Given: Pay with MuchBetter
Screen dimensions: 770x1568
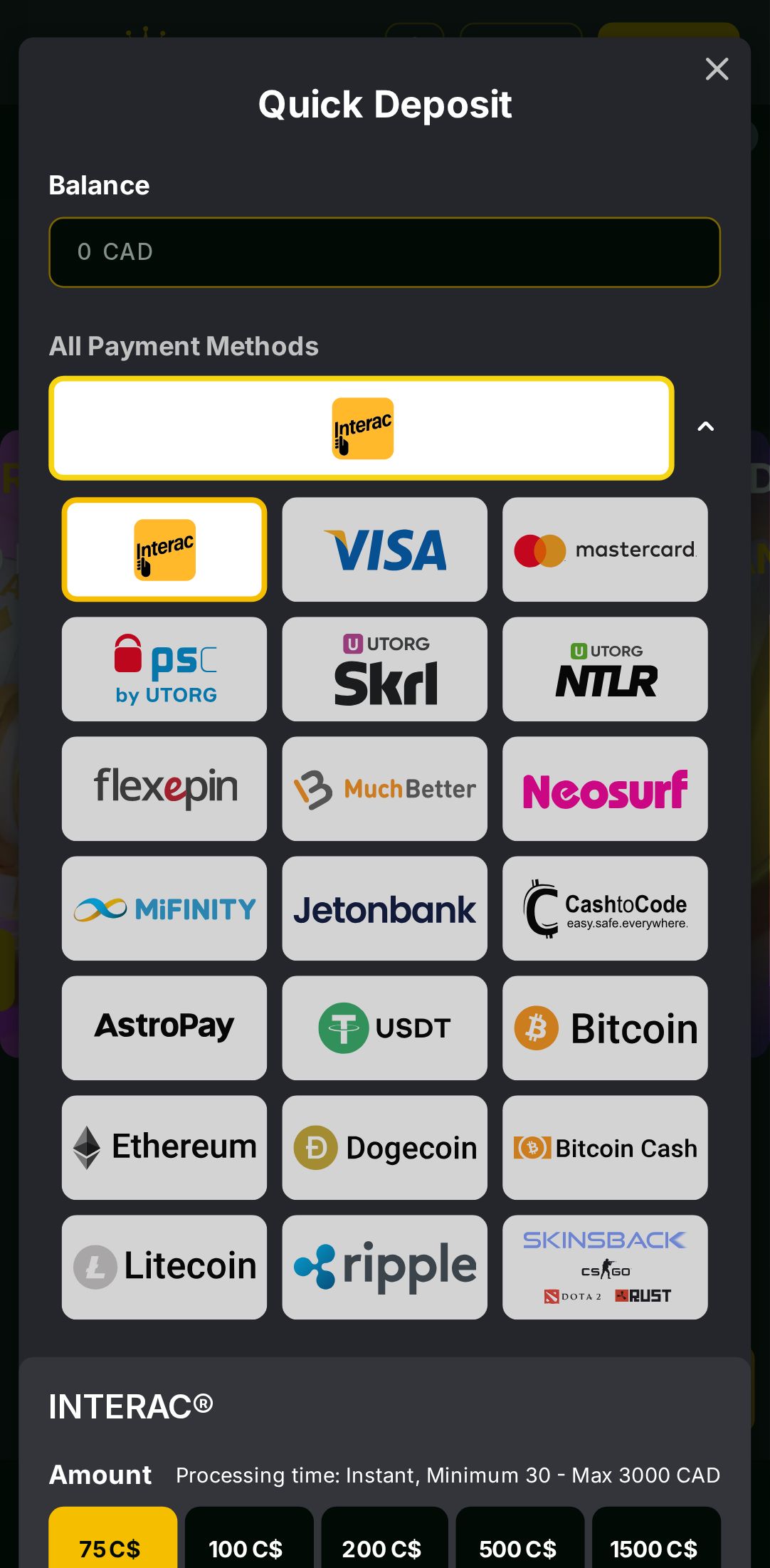Looking at the screenshot, I should [x=384, y=788].
